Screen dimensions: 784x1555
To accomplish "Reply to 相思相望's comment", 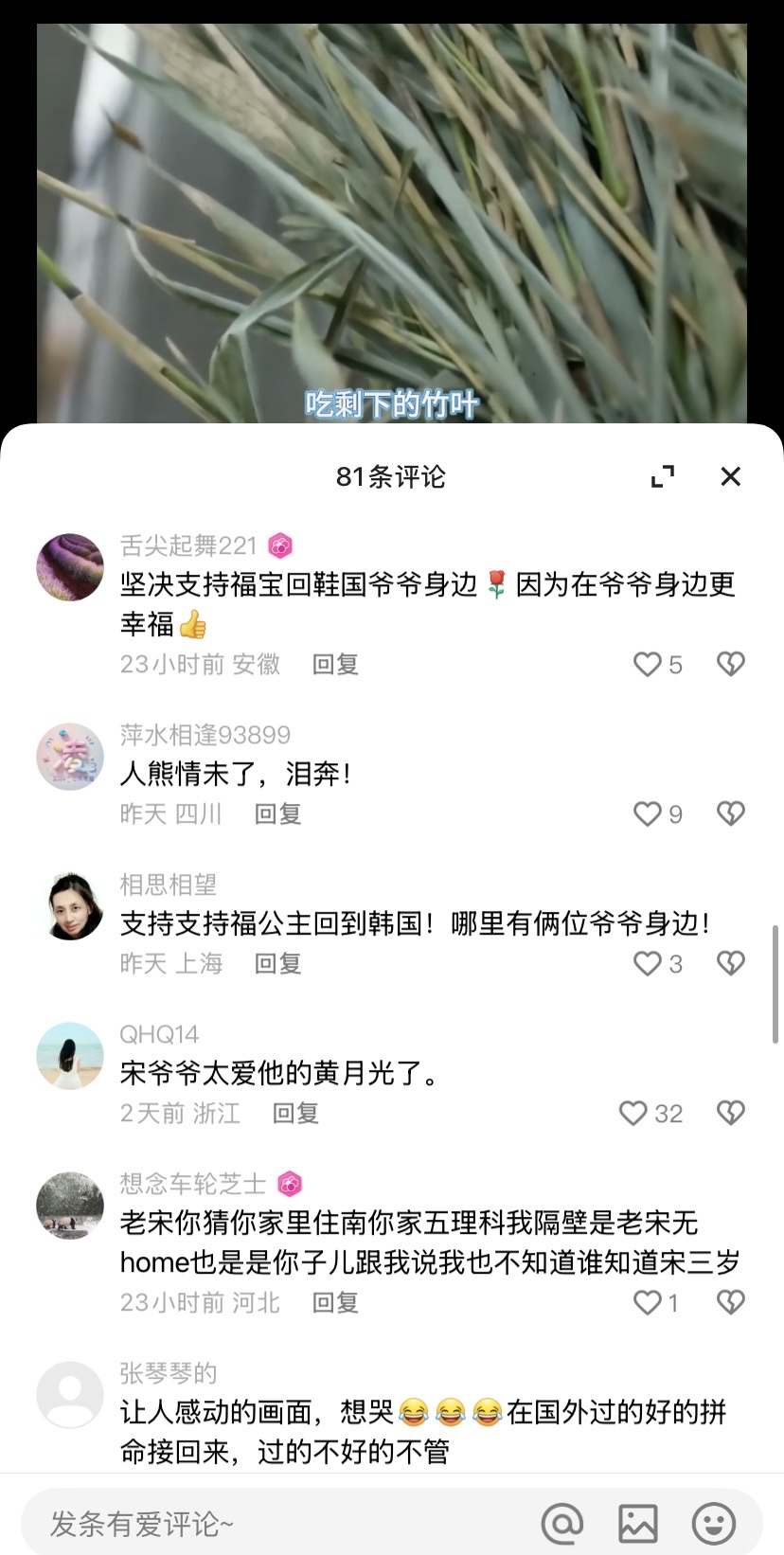I will 277,964.
